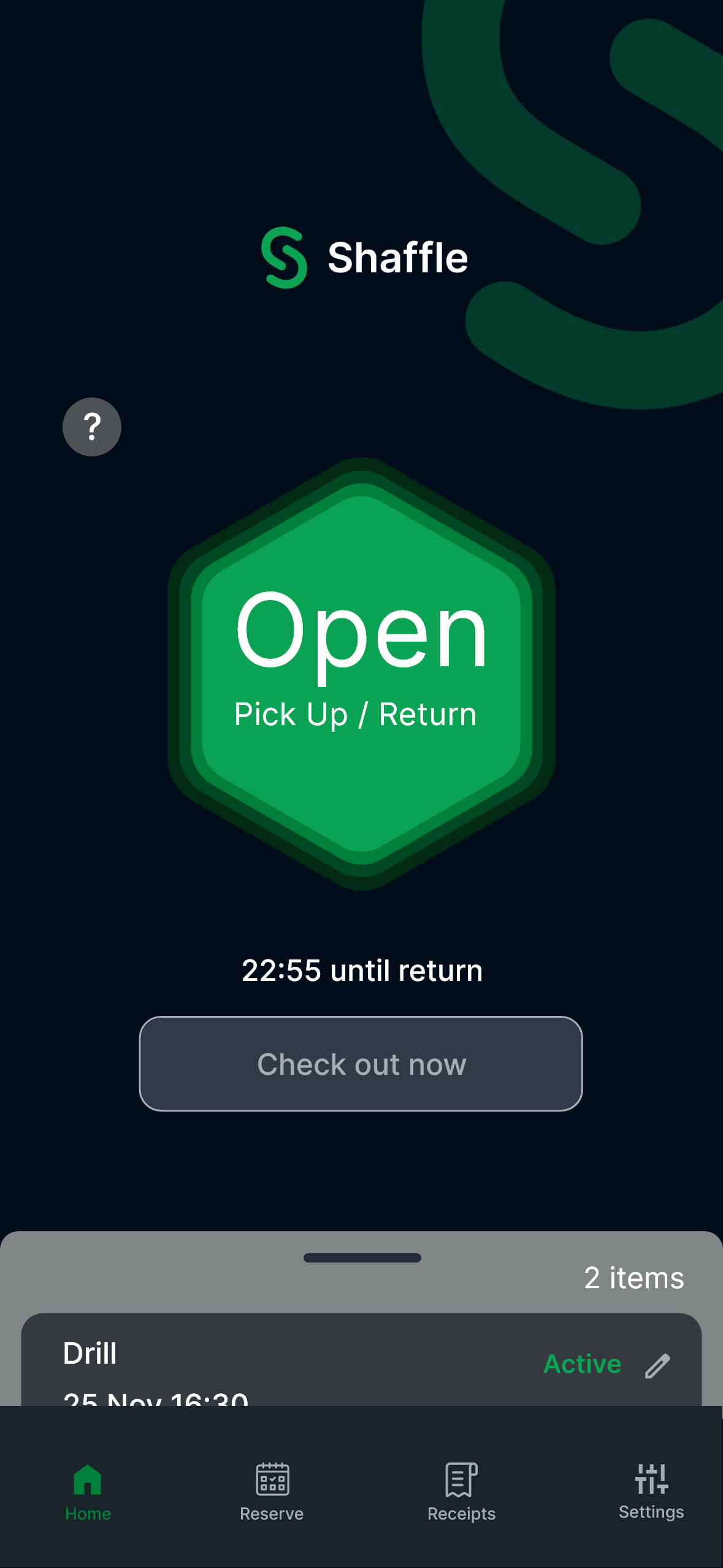Image resolution: width=723 pixels, height=1568 pixels.
Task: Edit the Drill reservation with pencil icon
Action: (657, 1366)
